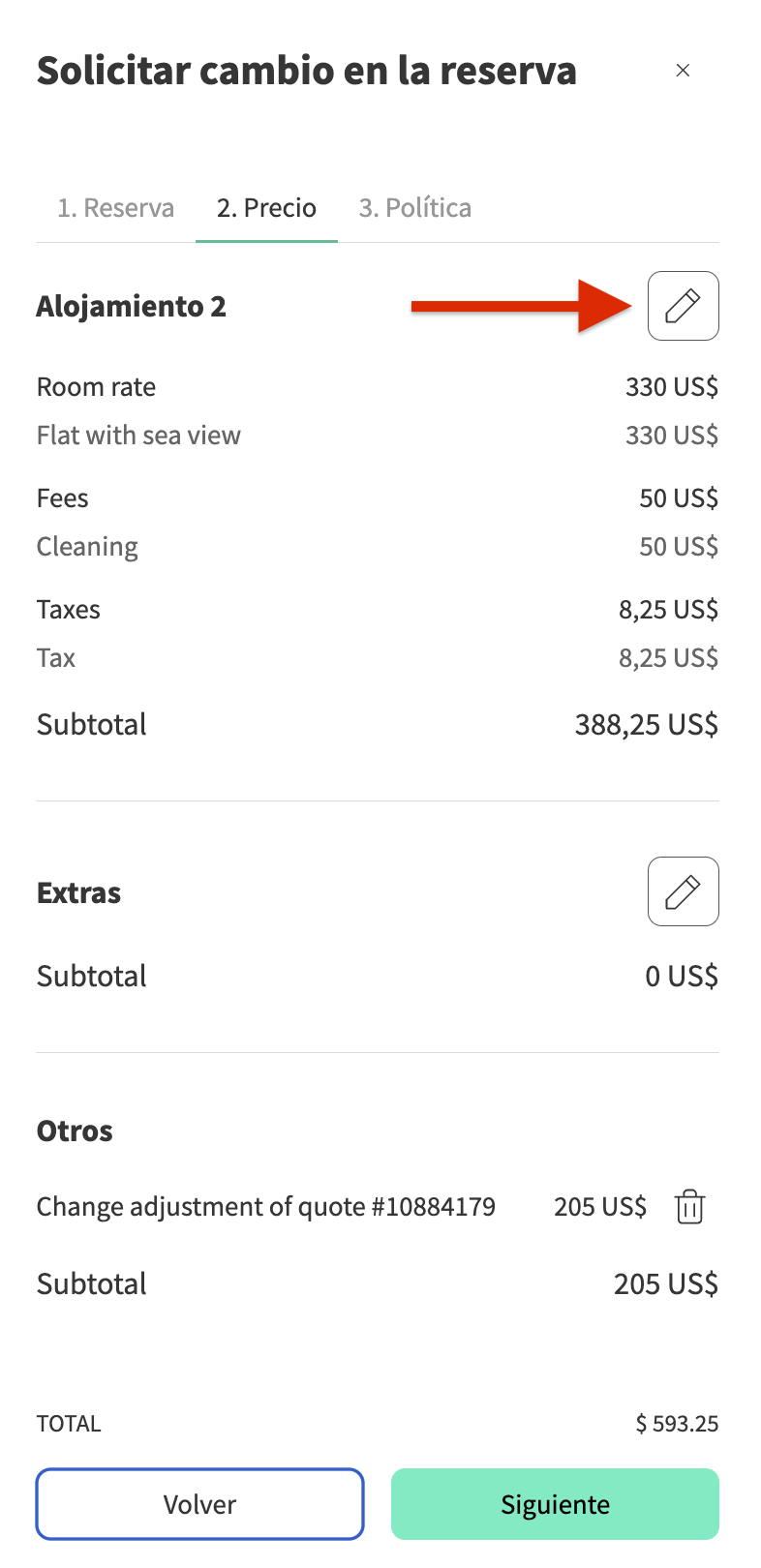Click the TOTAL amount of $593.25
Viewport: 761px width, 1568px height.
point(678,1423)
